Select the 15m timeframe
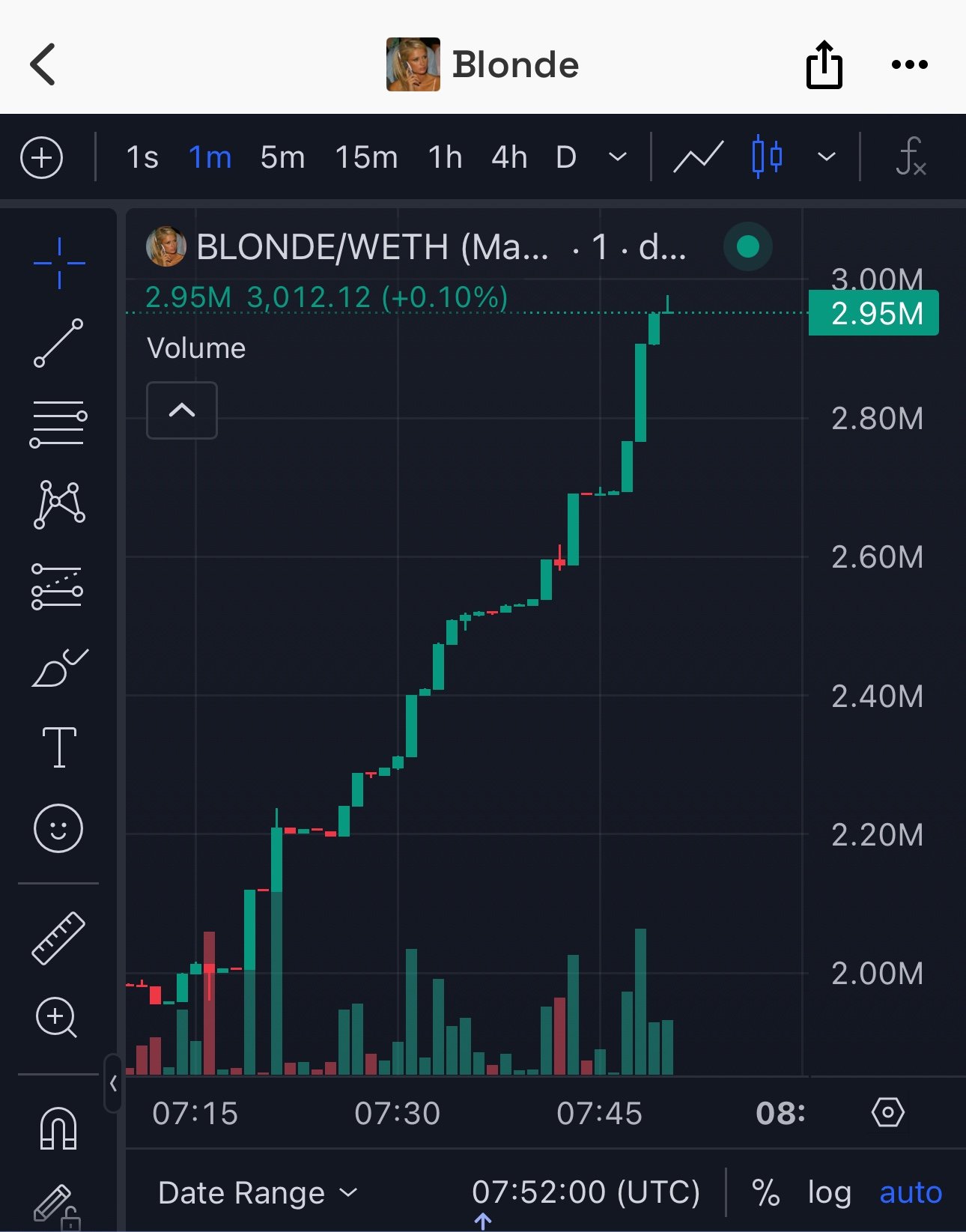966x1232 pixels. (x=366, y=157)
